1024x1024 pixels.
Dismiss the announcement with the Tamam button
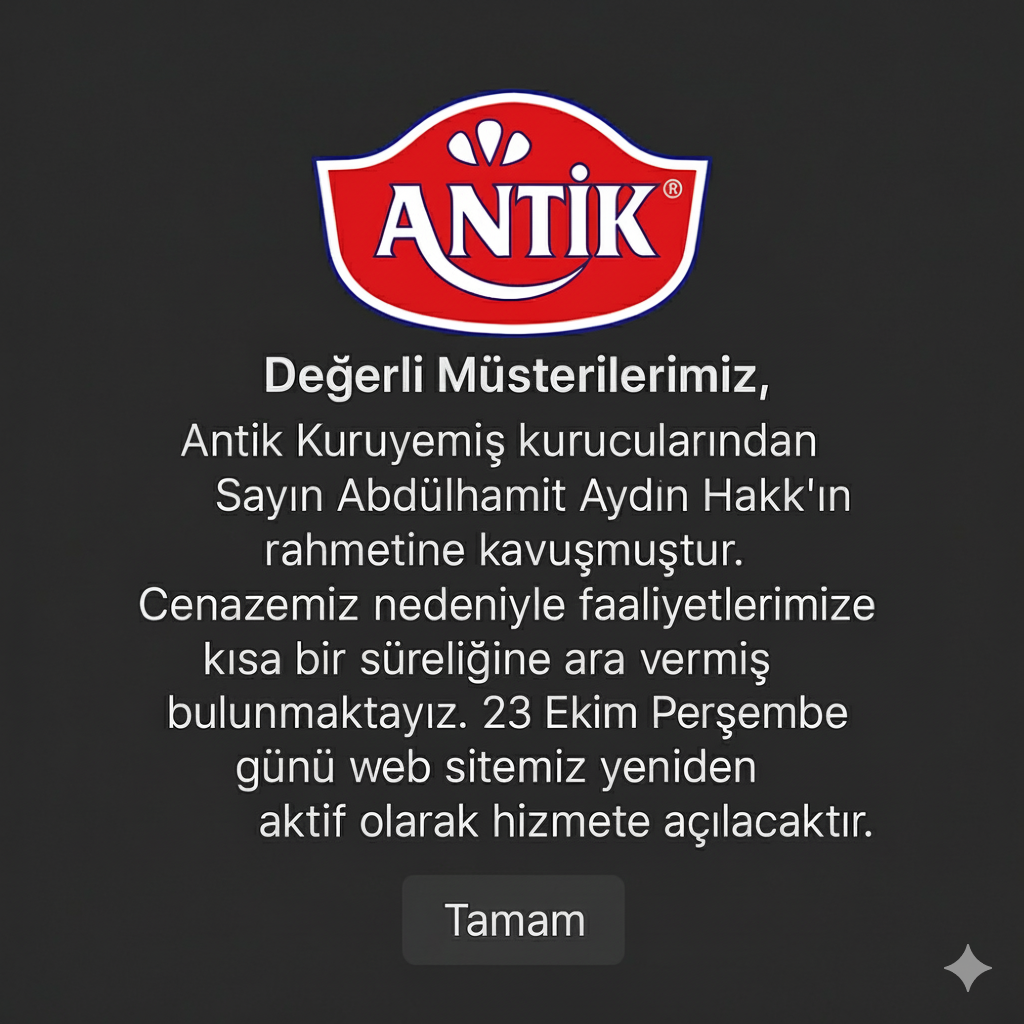coord(514,920)
